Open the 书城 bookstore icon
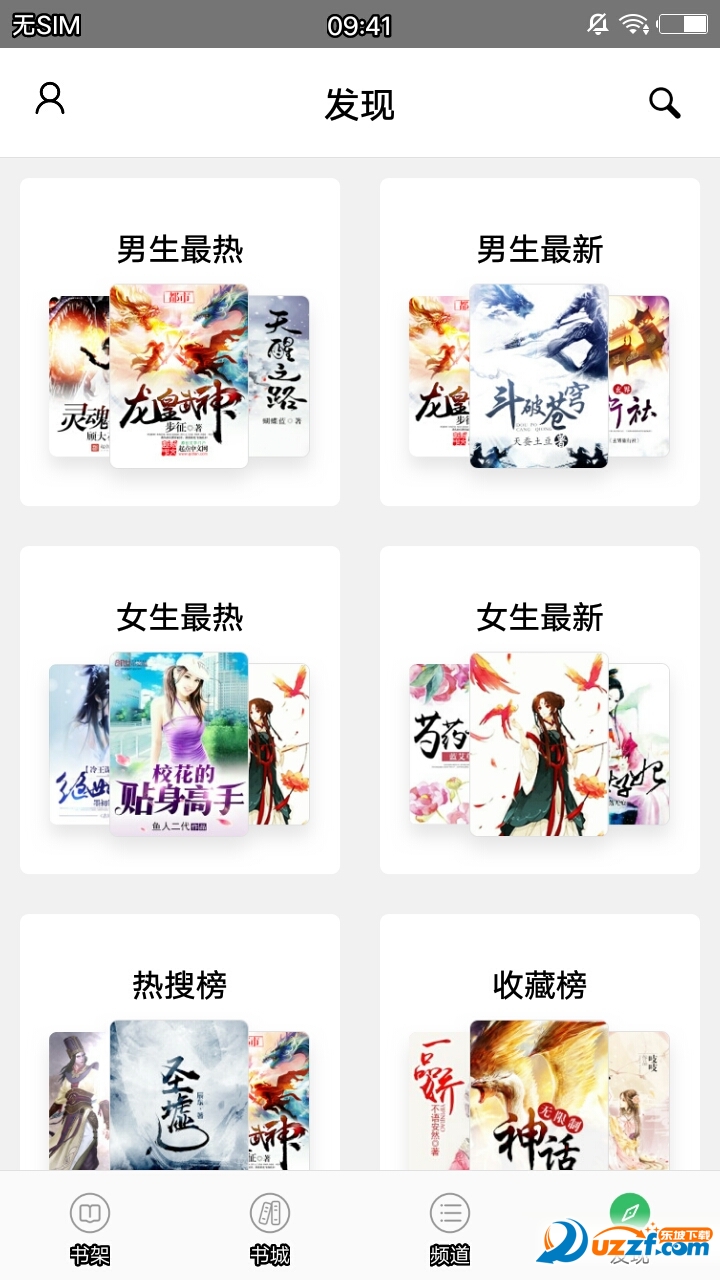The image size is (720, 1280). click(x=268, y=1213)
